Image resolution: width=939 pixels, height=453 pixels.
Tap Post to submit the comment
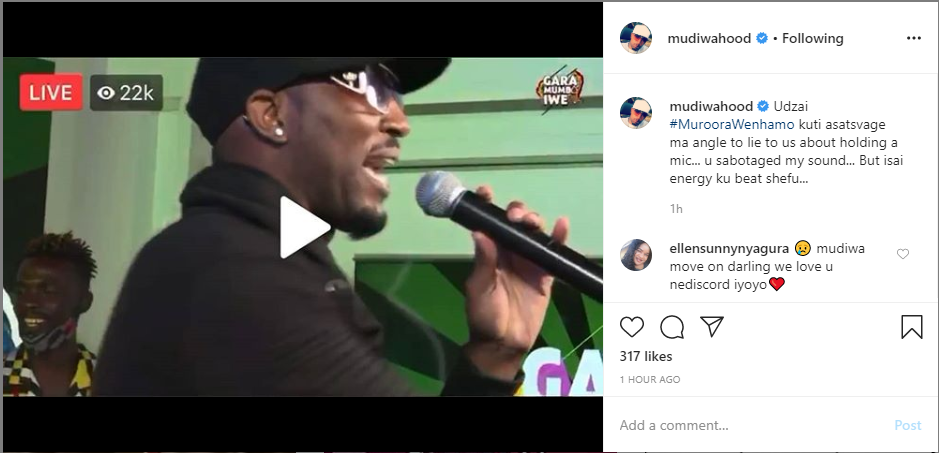click(x=907, y=425)
